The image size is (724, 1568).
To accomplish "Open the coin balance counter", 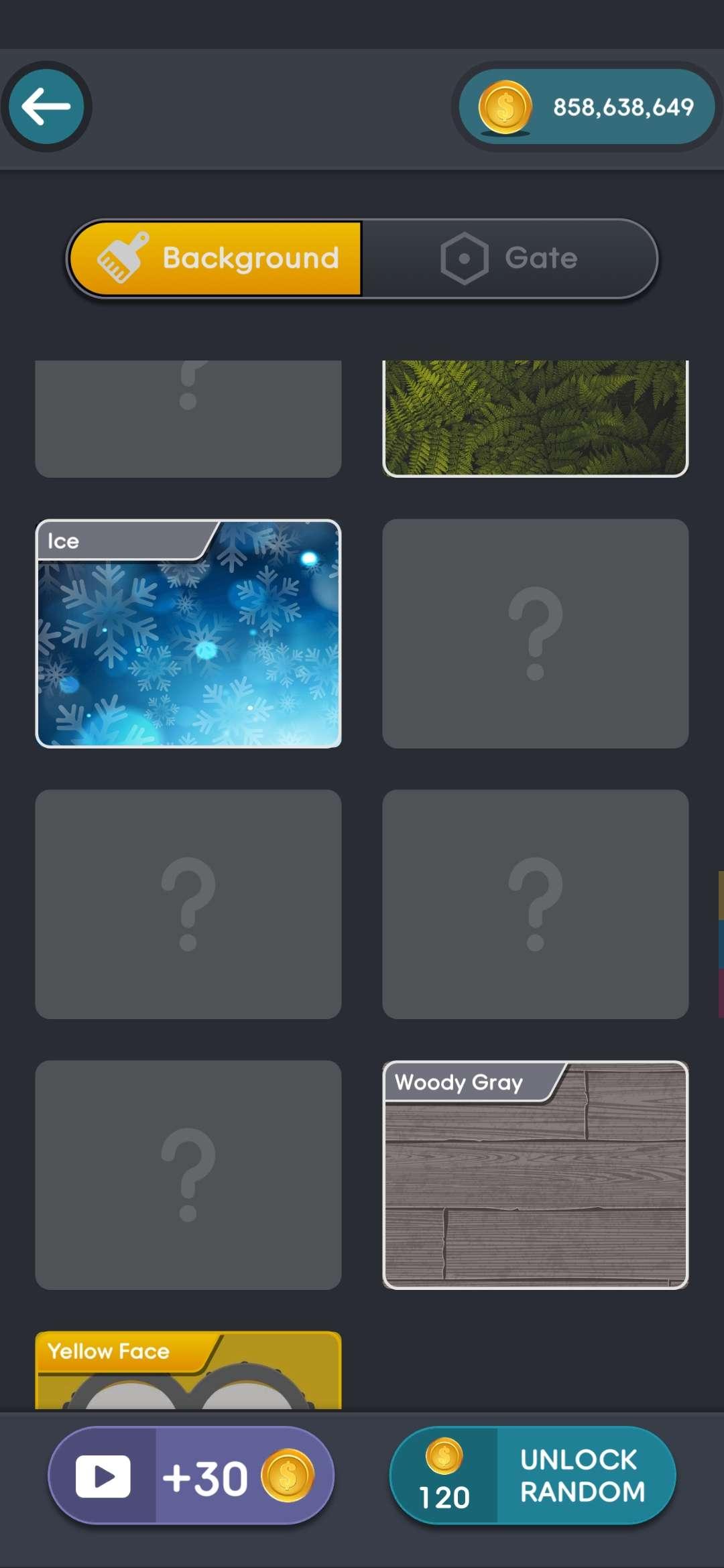I will 587,107.
